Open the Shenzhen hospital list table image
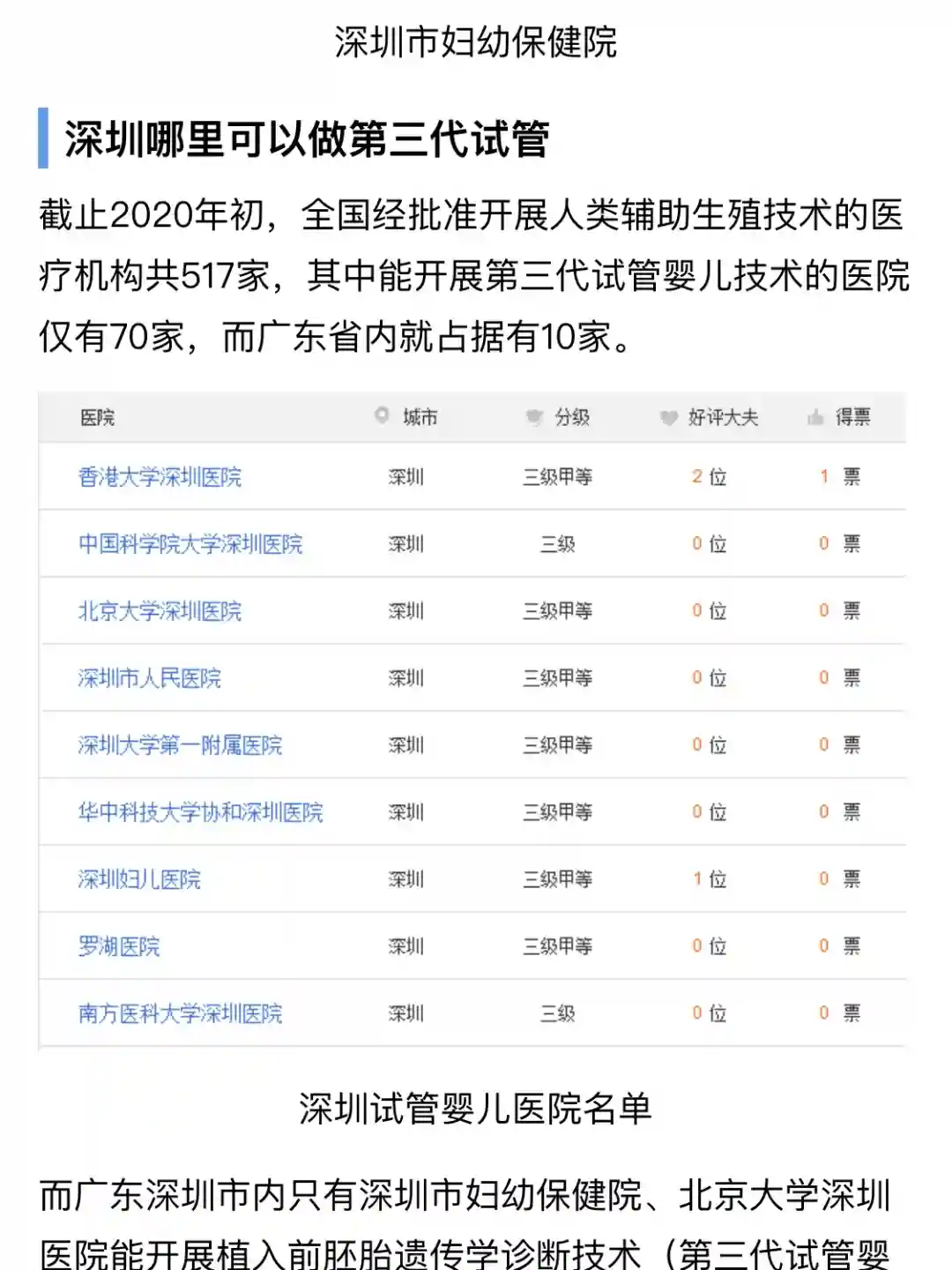Viewport: 952px width, 1270px height. coord(472,720)
